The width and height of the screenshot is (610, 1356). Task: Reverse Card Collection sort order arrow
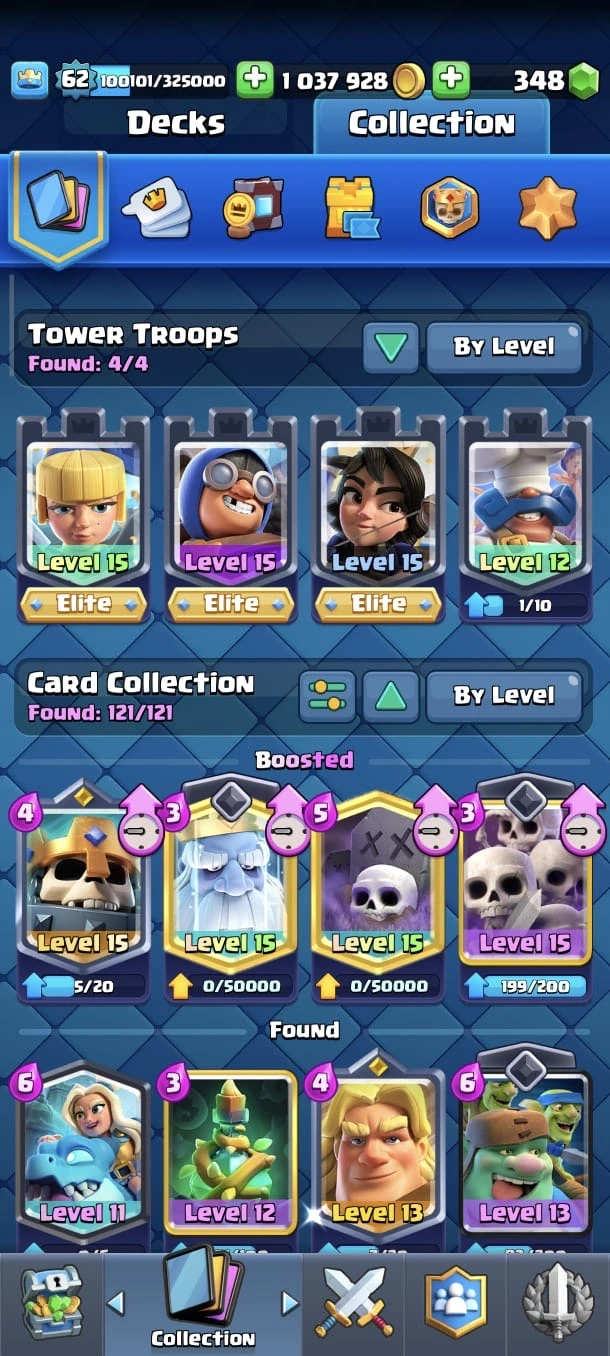point(390,696)
